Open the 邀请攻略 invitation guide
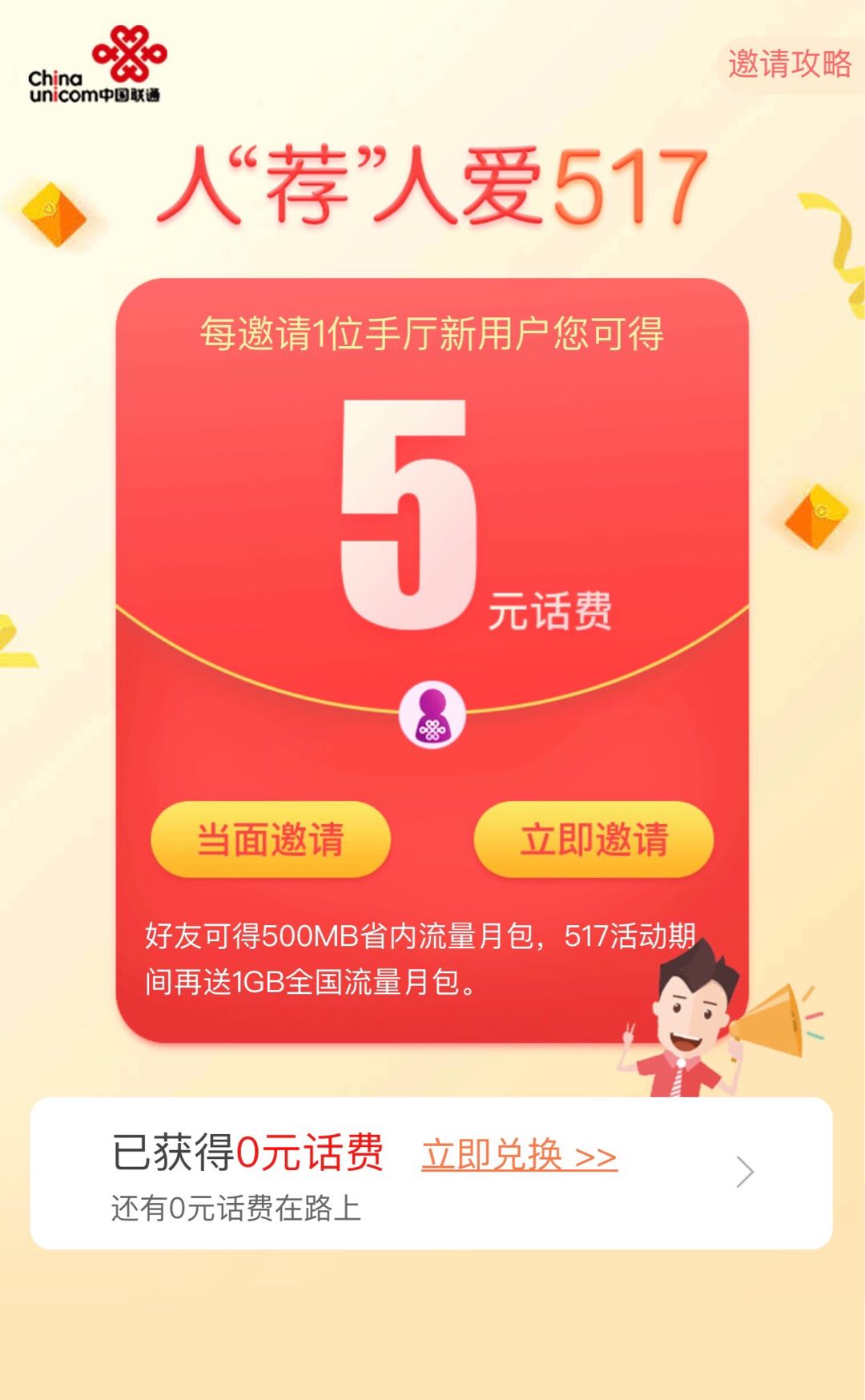865x1400 pixels. click(789, 64)
